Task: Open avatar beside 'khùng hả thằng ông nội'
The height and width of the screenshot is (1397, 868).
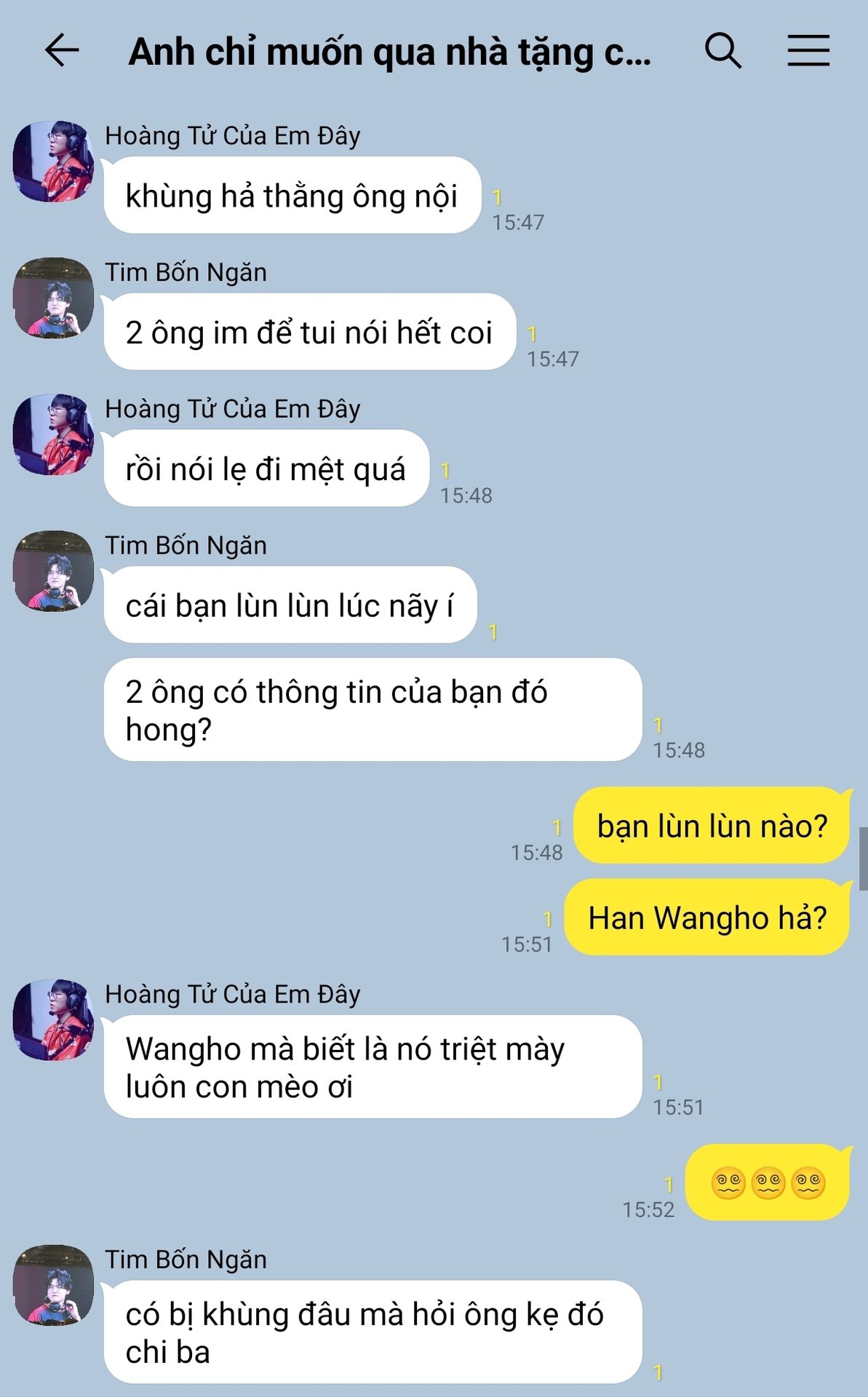Action: [53, 162]
